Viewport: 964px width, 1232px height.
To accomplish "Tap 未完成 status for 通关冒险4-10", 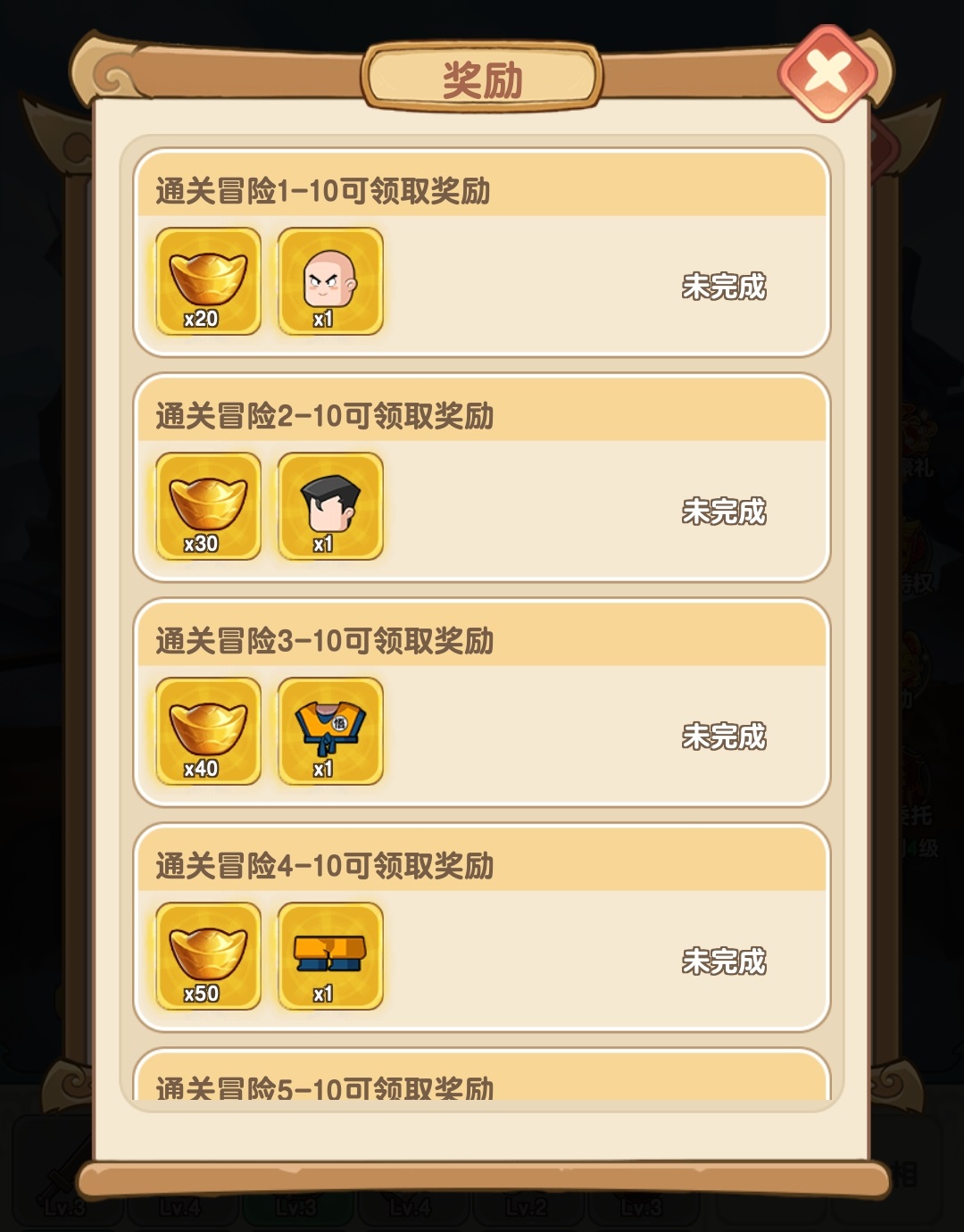I will point(724,961).
